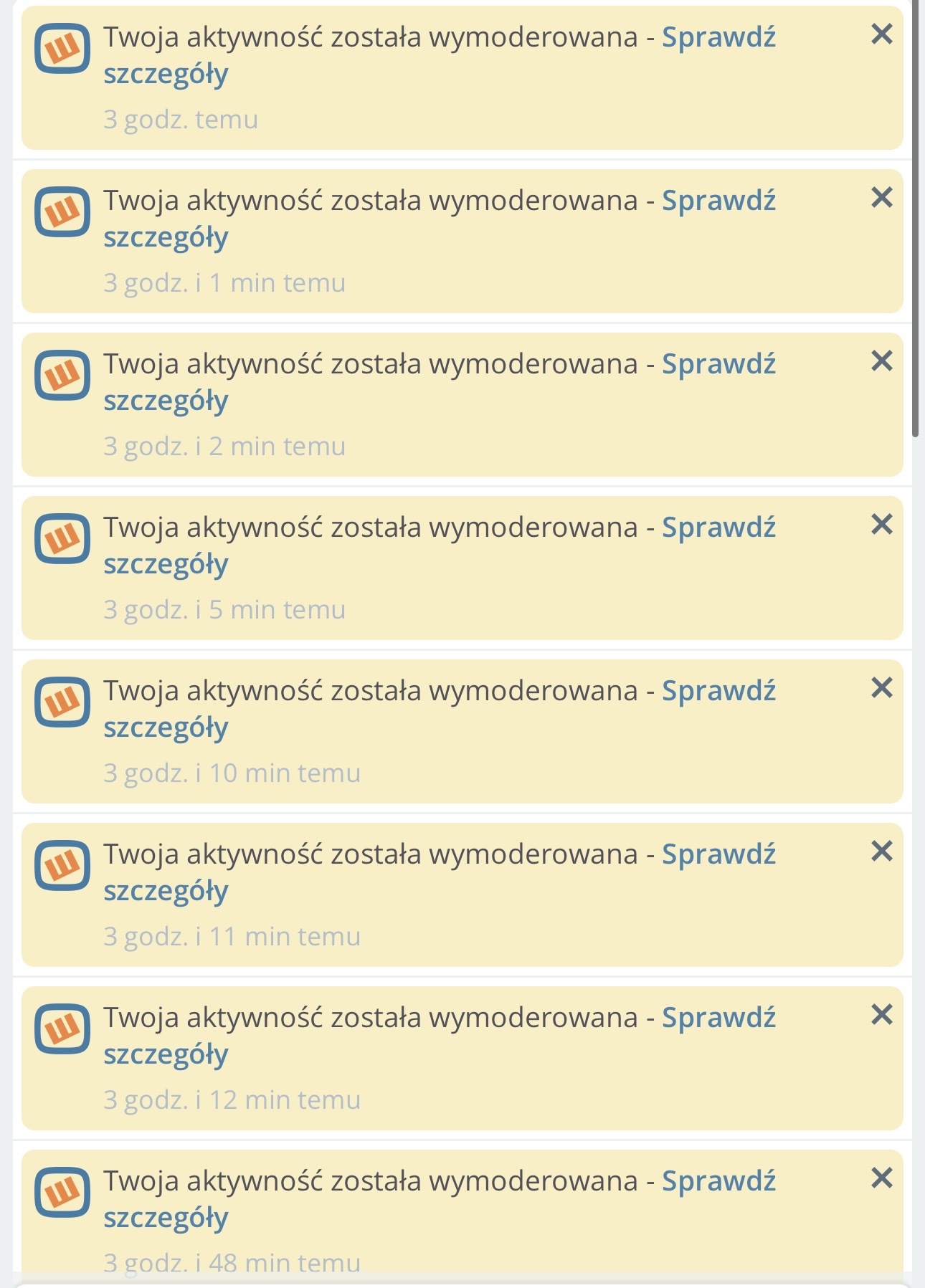The width and height of the screenshot is (925, 1288).
Task: Dismiss the notification from 3 godz. temu
Action: point(881,34)
